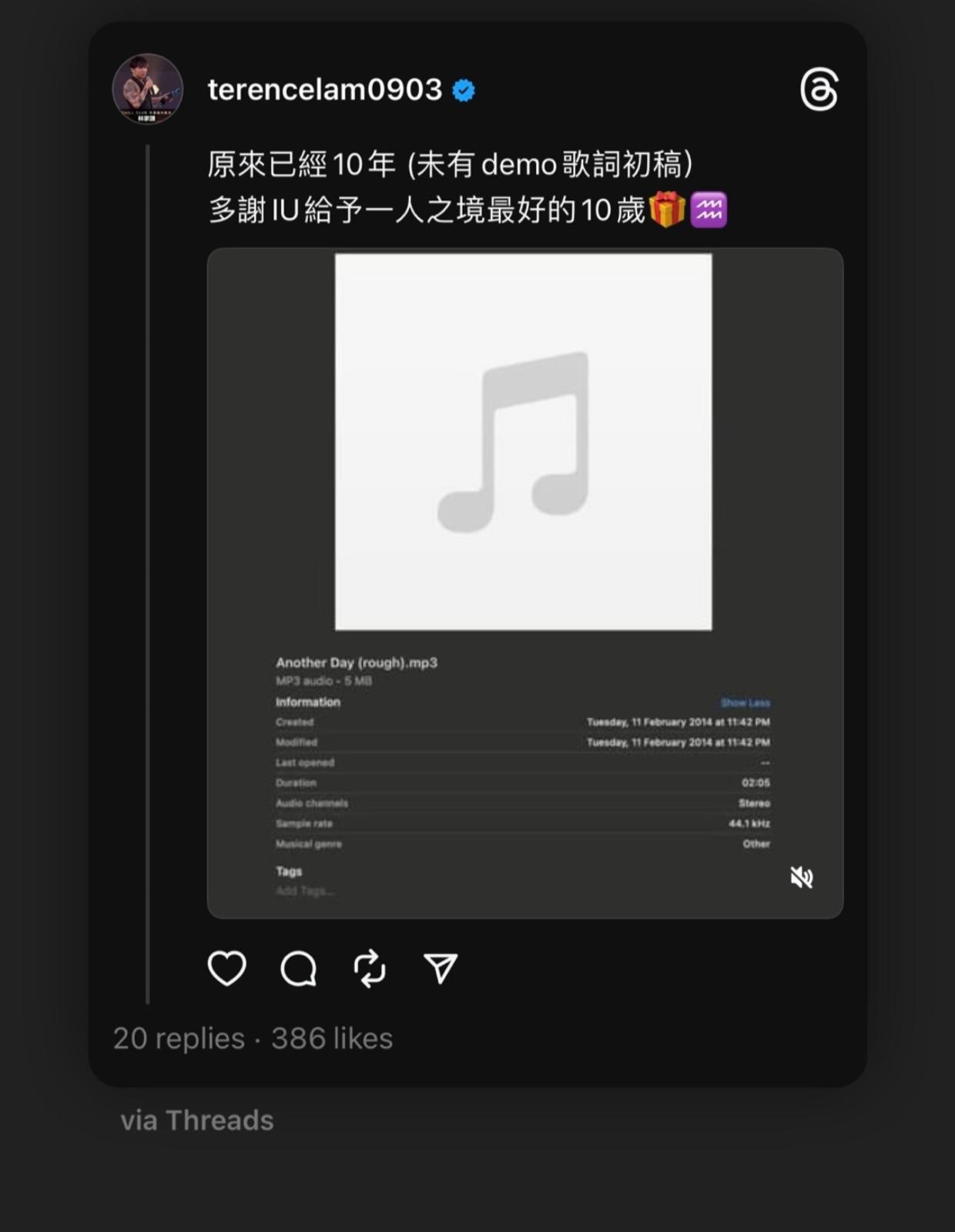The image size is (955, 1232).
Task: Select the Another Day (rough).mp3 filename
Action: (x=357, y=662)
